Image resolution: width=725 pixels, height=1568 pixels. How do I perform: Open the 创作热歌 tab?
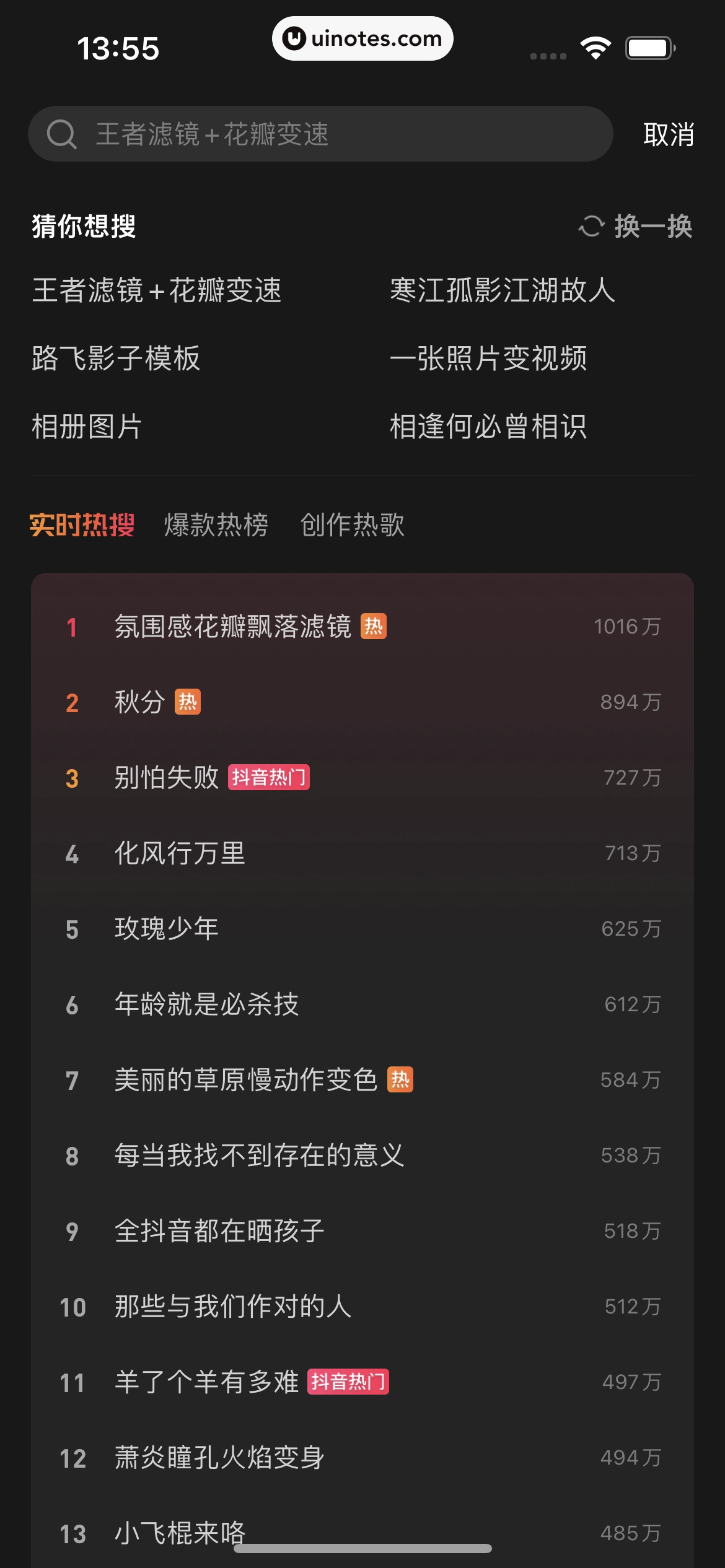352,526
